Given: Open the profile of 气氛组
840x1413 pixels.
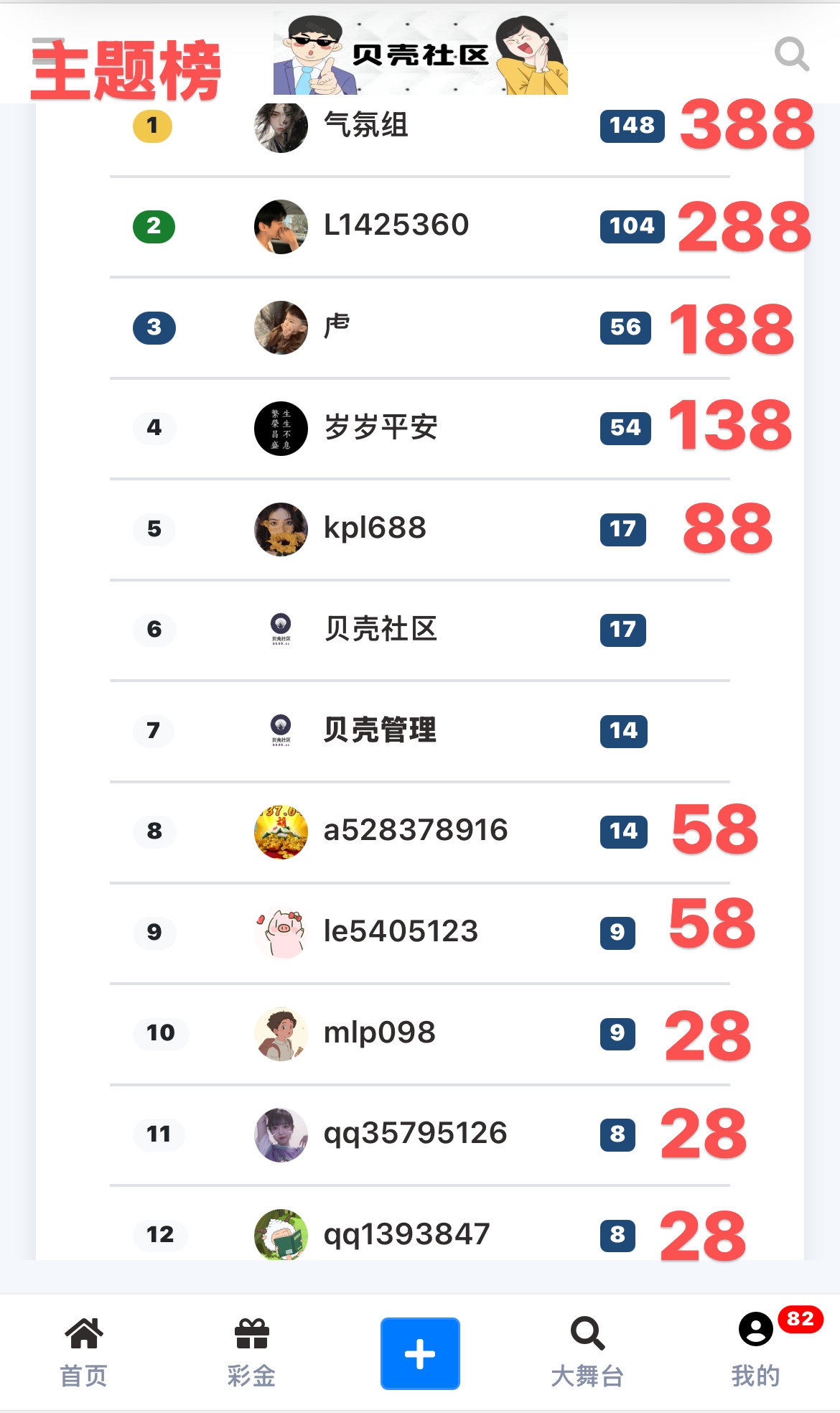Looking at the screenshot, I should point(366,126).
